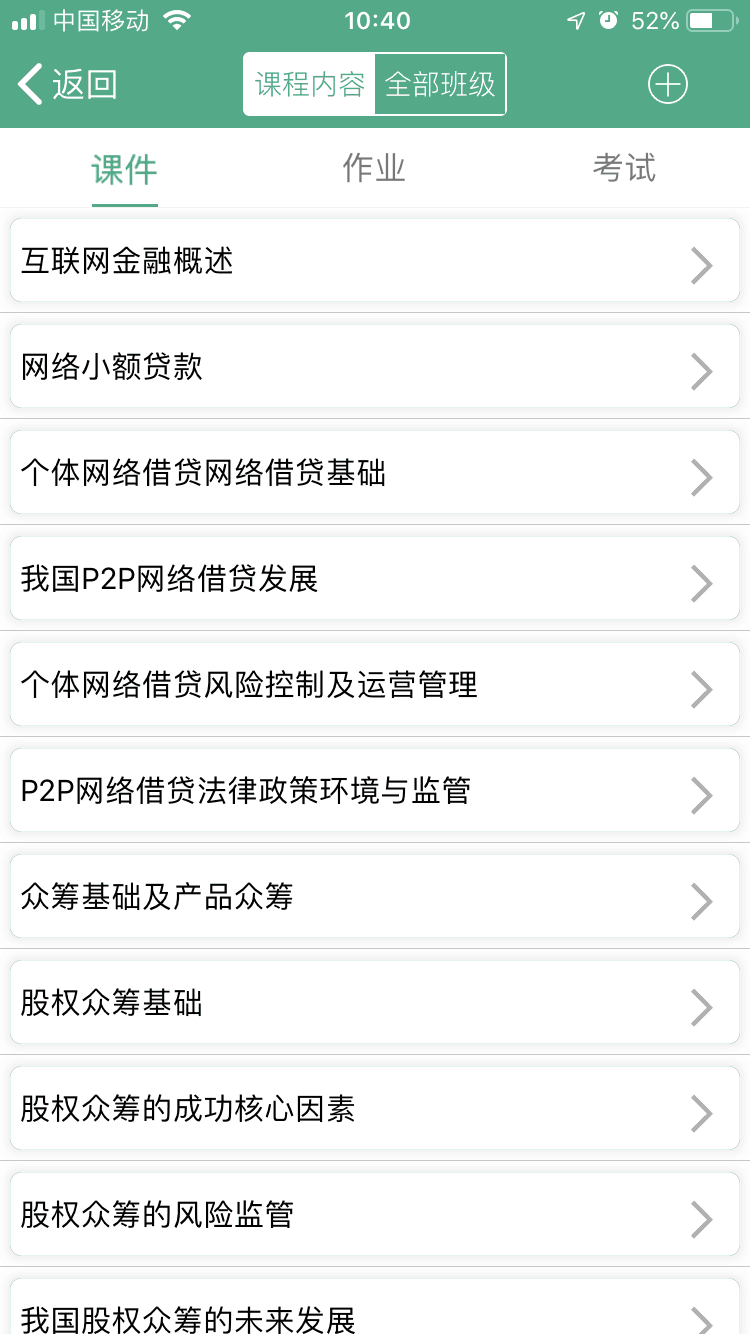The image size is (750, 1334).
Task: View P2P网络借贷法律政策环境与监管 lesson
Action: coord(375,791)
